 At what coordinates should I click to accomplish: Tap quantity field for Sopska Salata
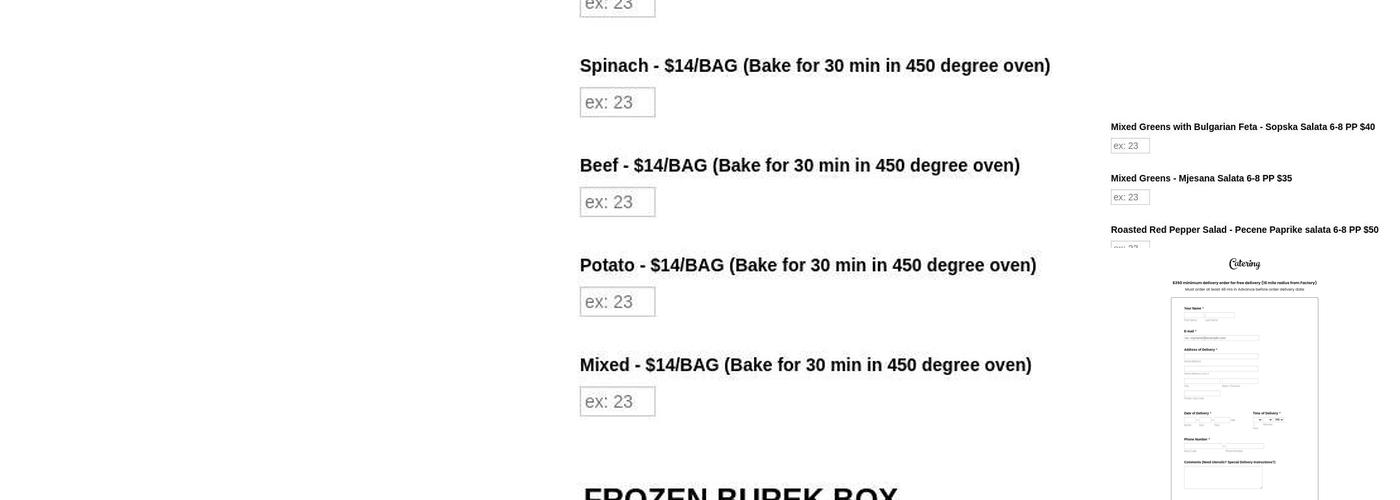click(x=1130, y=146)
